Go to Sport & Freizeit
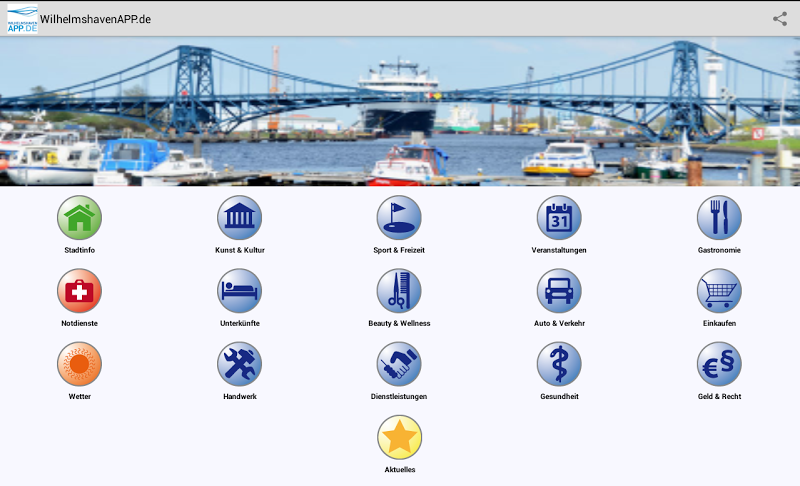Viewport: 800px width, 486px height. (x=399, y=217)
